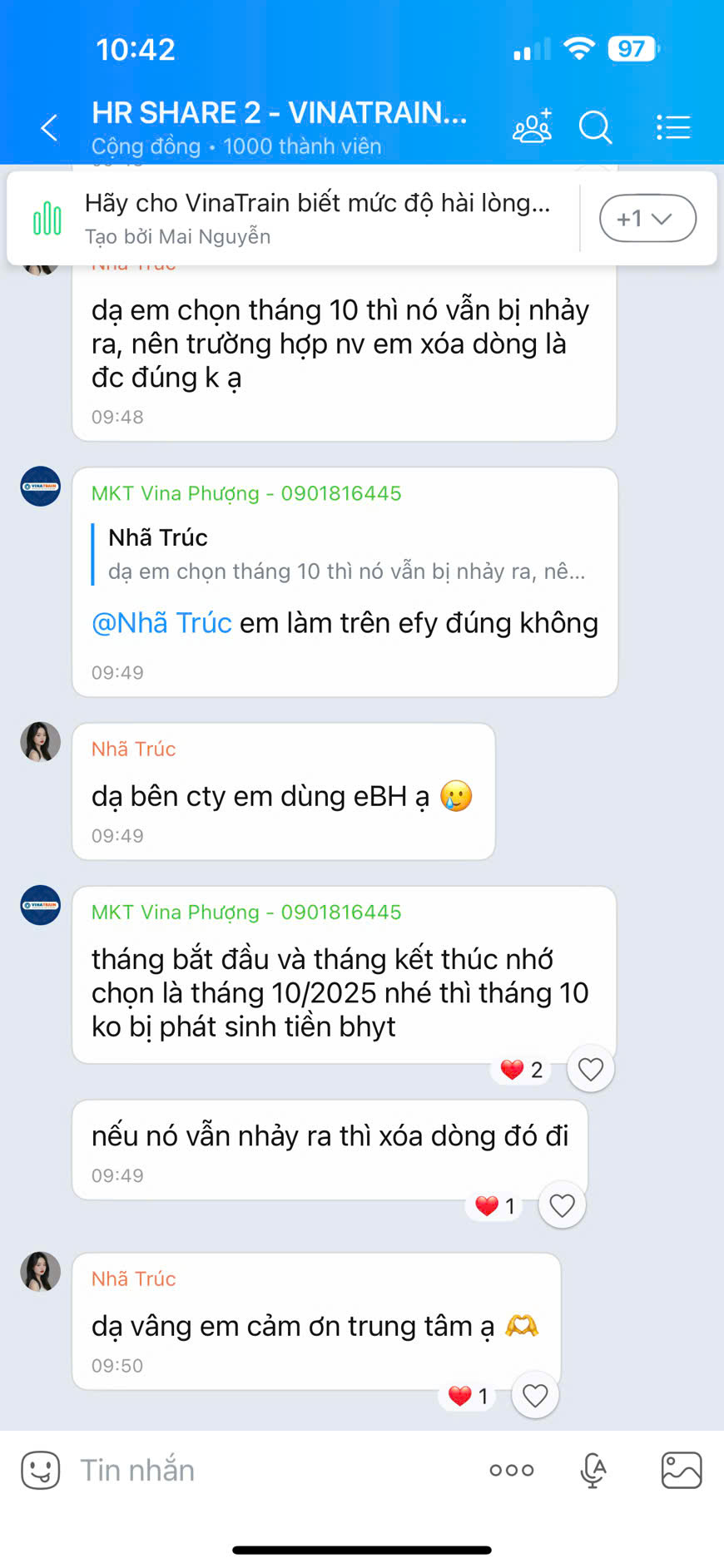The width and height of the screenshot is (724, 1568).
Task: Like the message about tháng 10/2025
Action: (590, 1069)
